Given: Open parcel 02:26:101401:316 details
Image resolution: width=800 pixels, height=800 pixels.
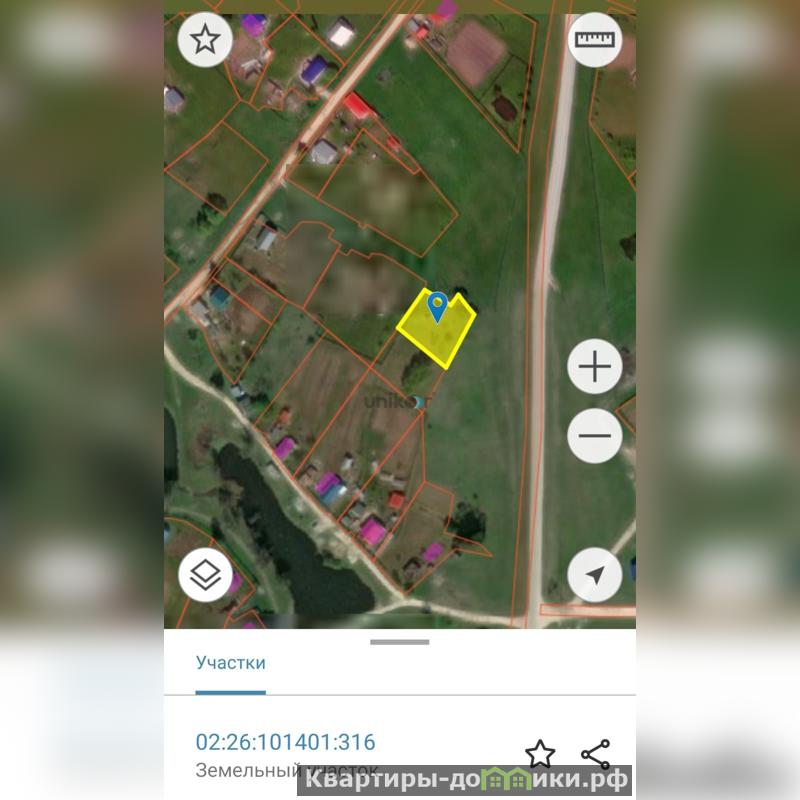Looking at the screenshot, I should (286, 742).
